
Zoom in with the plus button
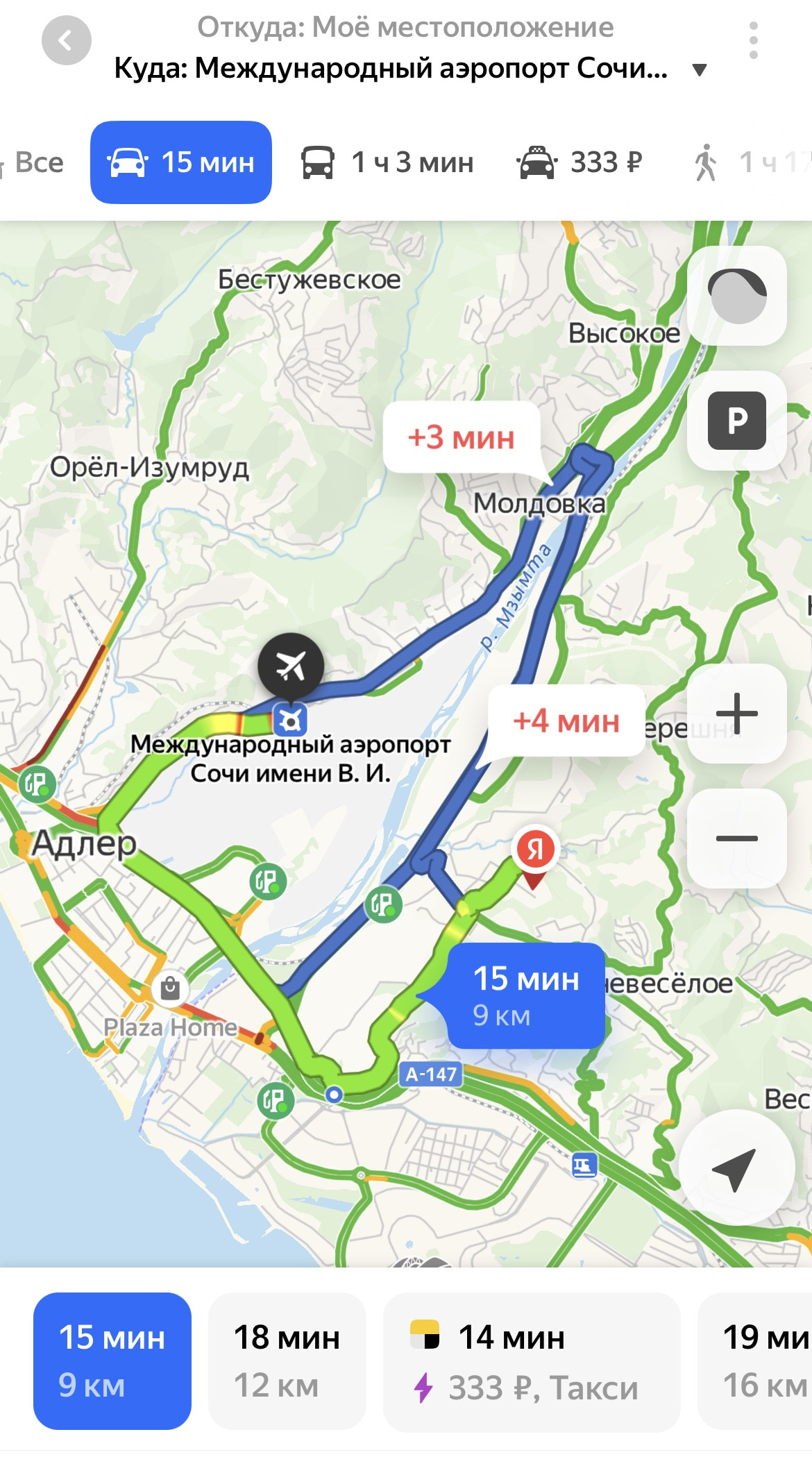(x=736, y=713)
